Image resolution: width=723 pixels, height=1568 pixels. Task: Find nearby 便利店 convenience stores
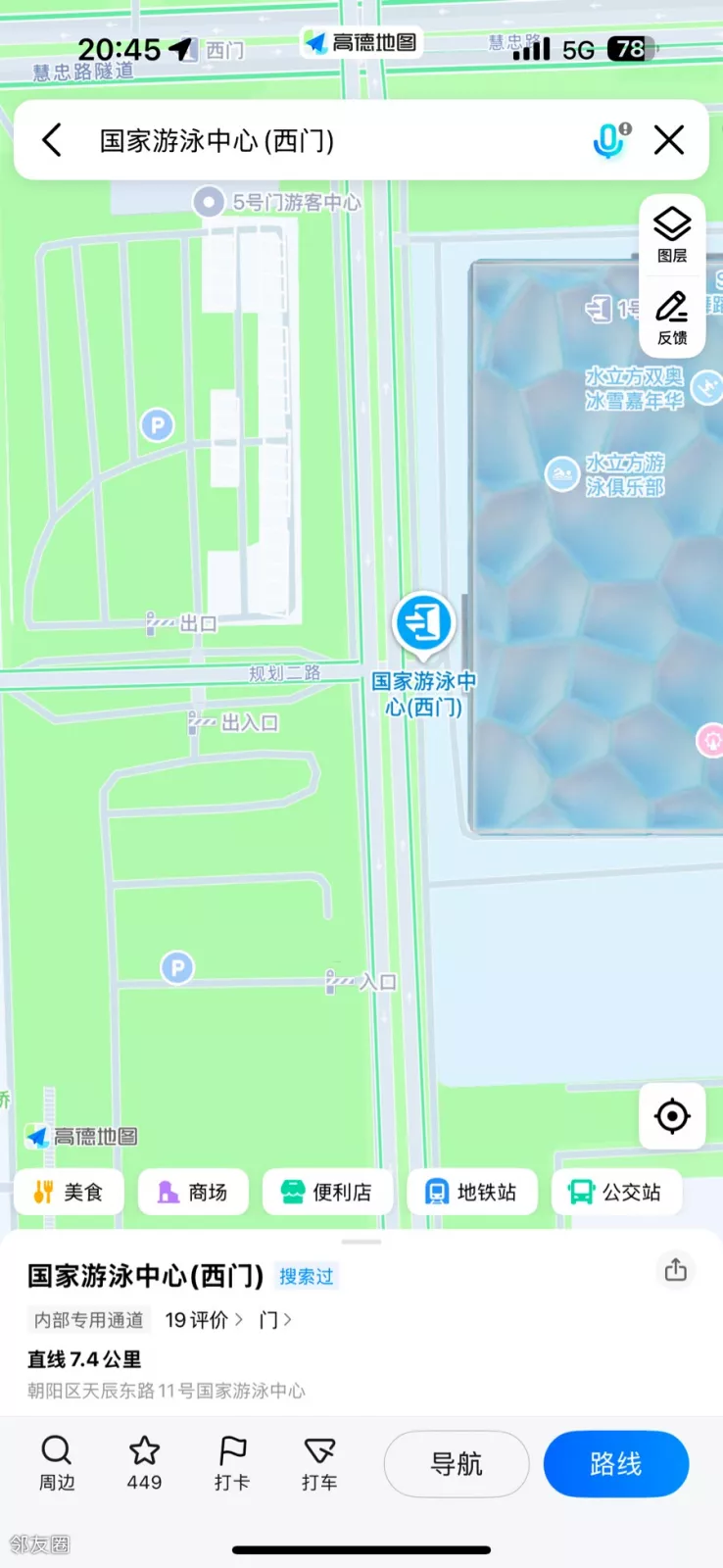pyautogui.click(x=327, y=1192)
